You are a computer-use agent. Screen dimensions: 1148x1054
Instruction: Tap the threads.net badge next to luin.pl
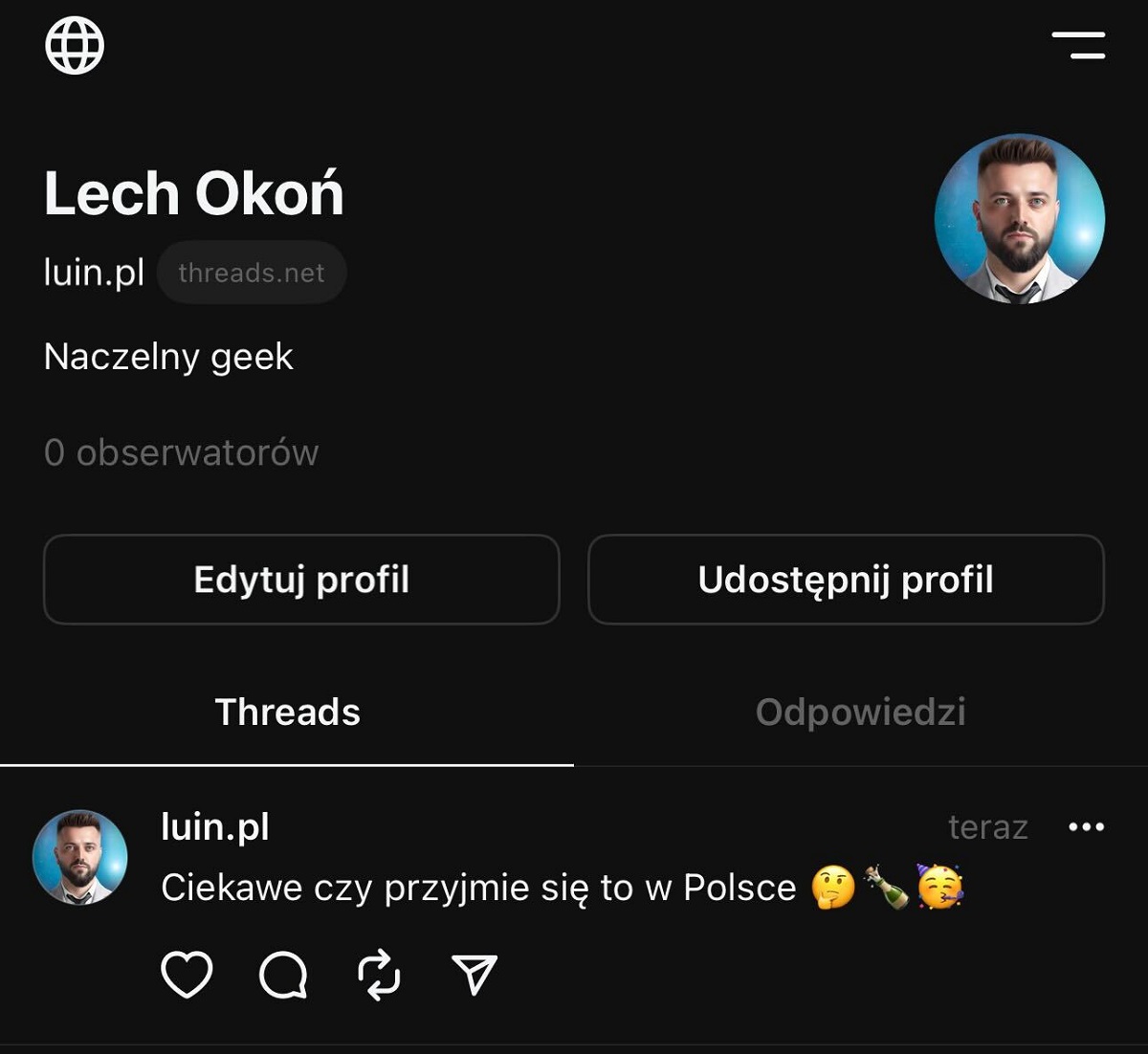tap(252, 274)
